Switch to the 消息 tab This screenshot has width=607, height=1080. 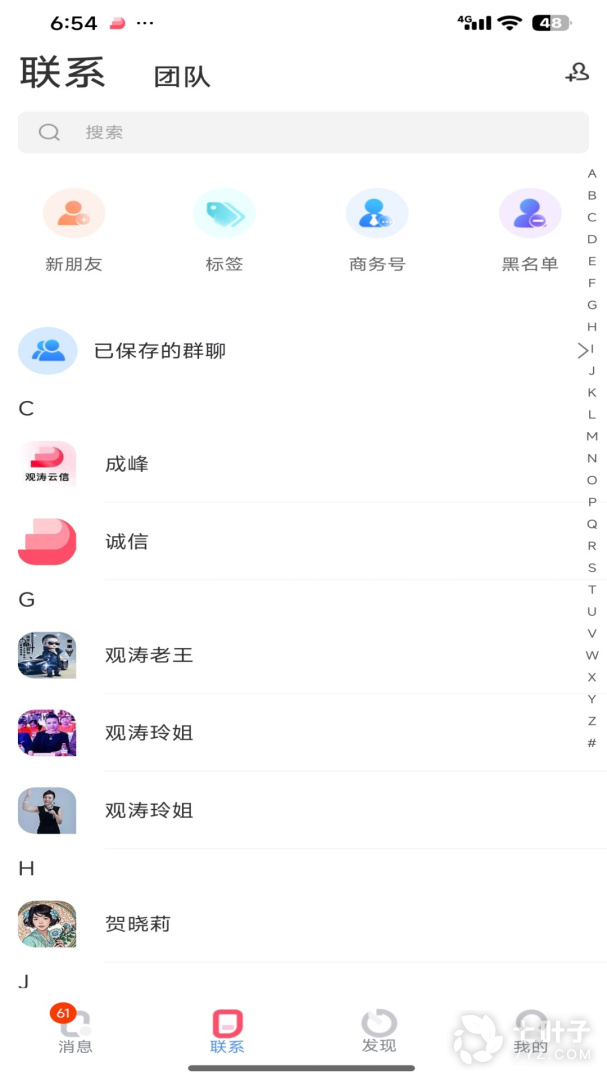point(75,1031)
